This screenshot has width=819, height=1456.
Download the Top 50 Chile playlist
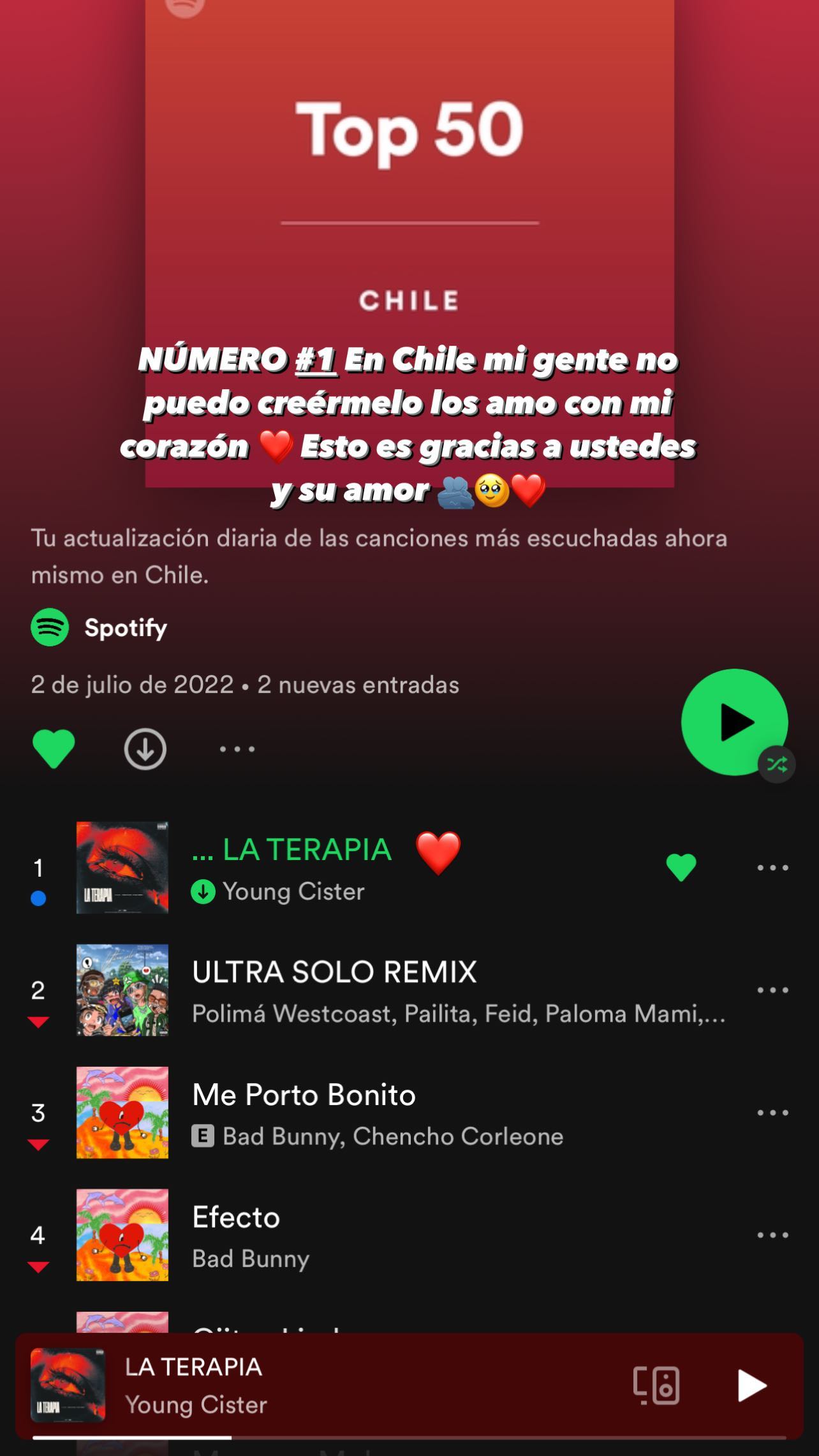(x=145, y=748)
